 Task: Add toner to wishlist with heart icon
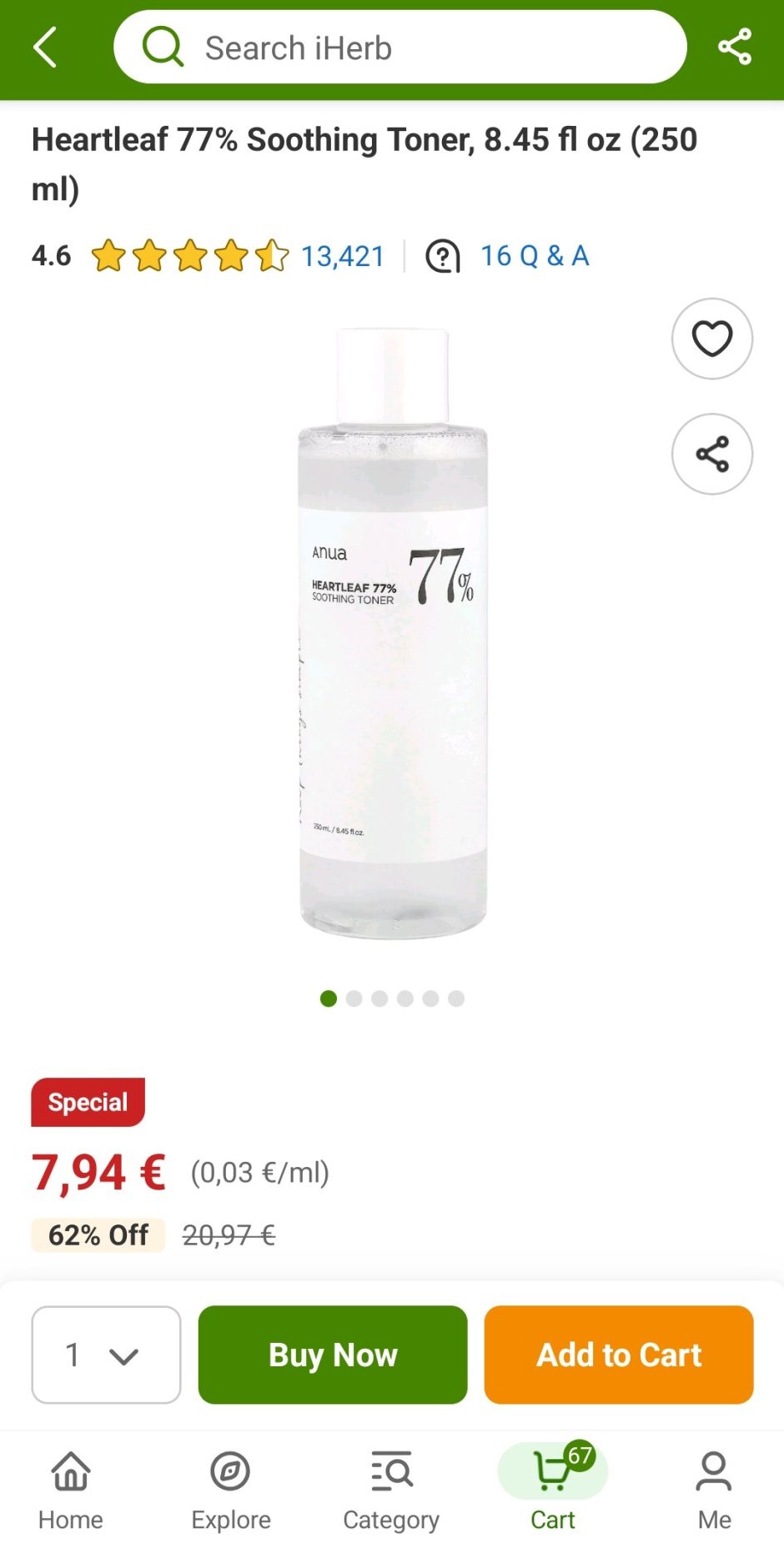coord(711,339)
